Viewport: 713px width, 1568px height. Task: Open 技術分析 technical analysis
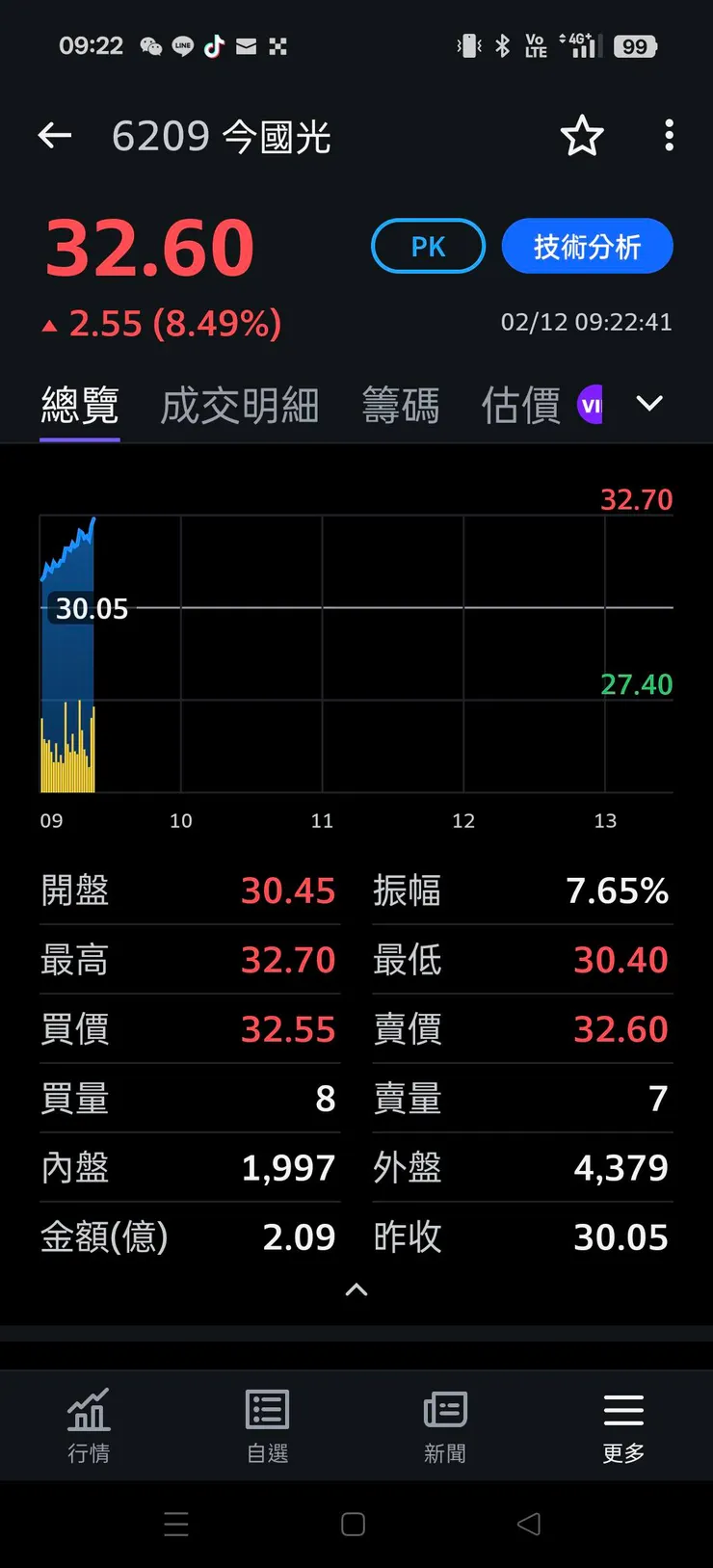coord(587,246)
